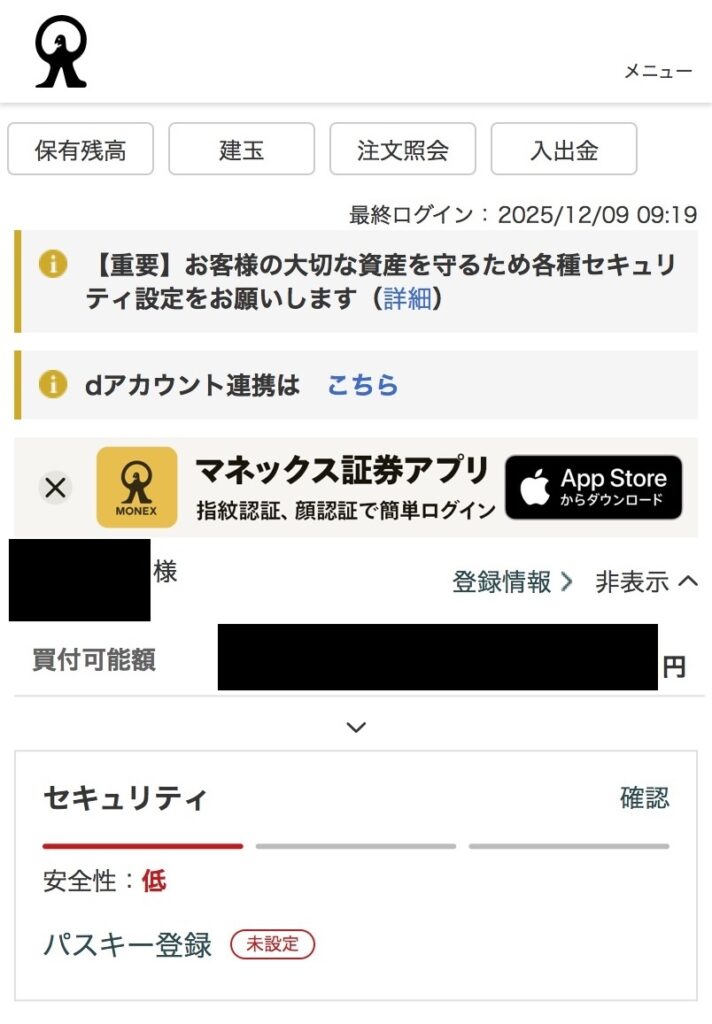Screen dimensions: 712x1024
Task: Collapse account info with 非表示
Action: (645, 582)
